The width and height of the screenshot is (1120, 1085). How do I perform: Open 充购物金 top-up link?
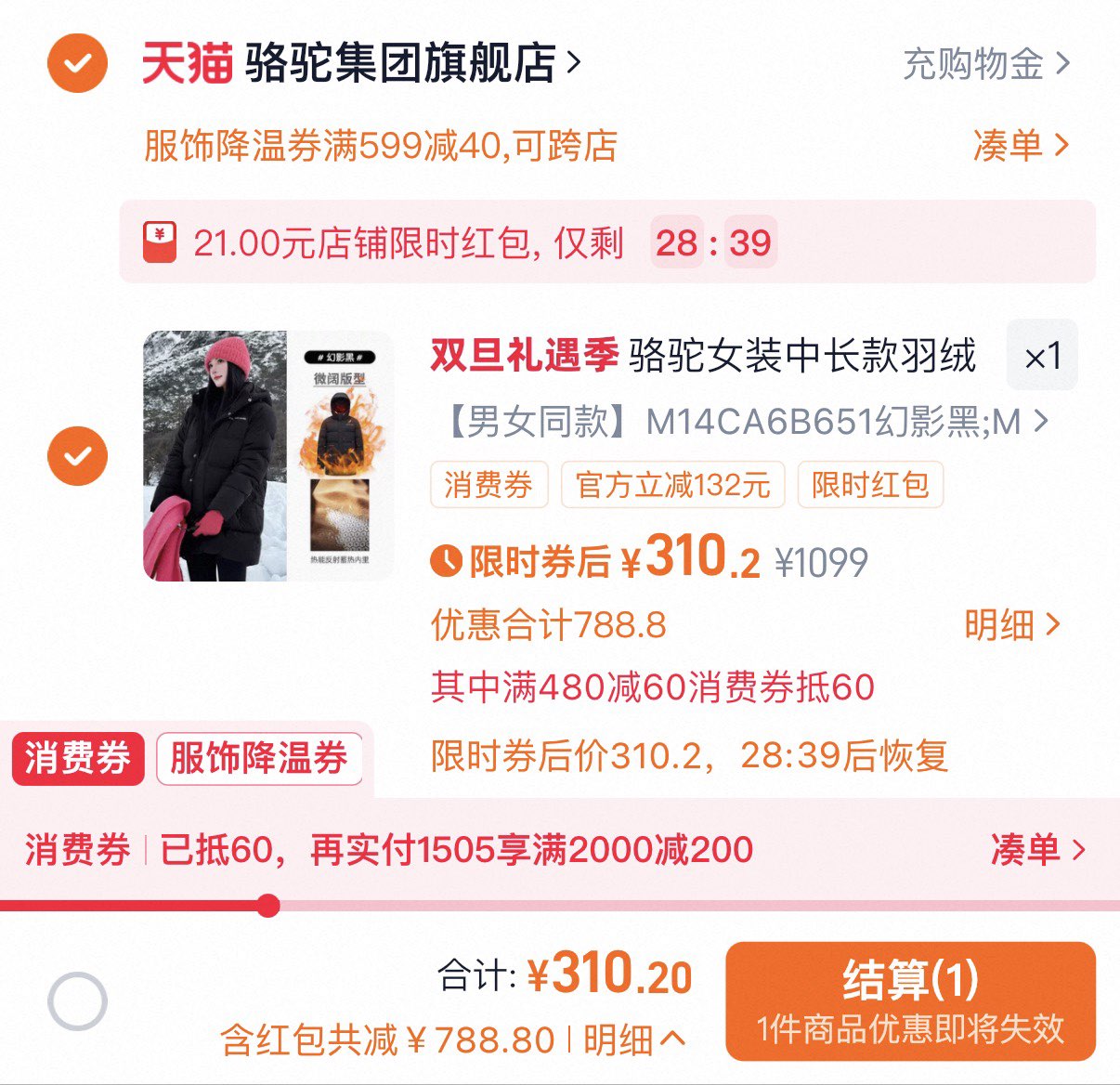(x=986, y=64)
